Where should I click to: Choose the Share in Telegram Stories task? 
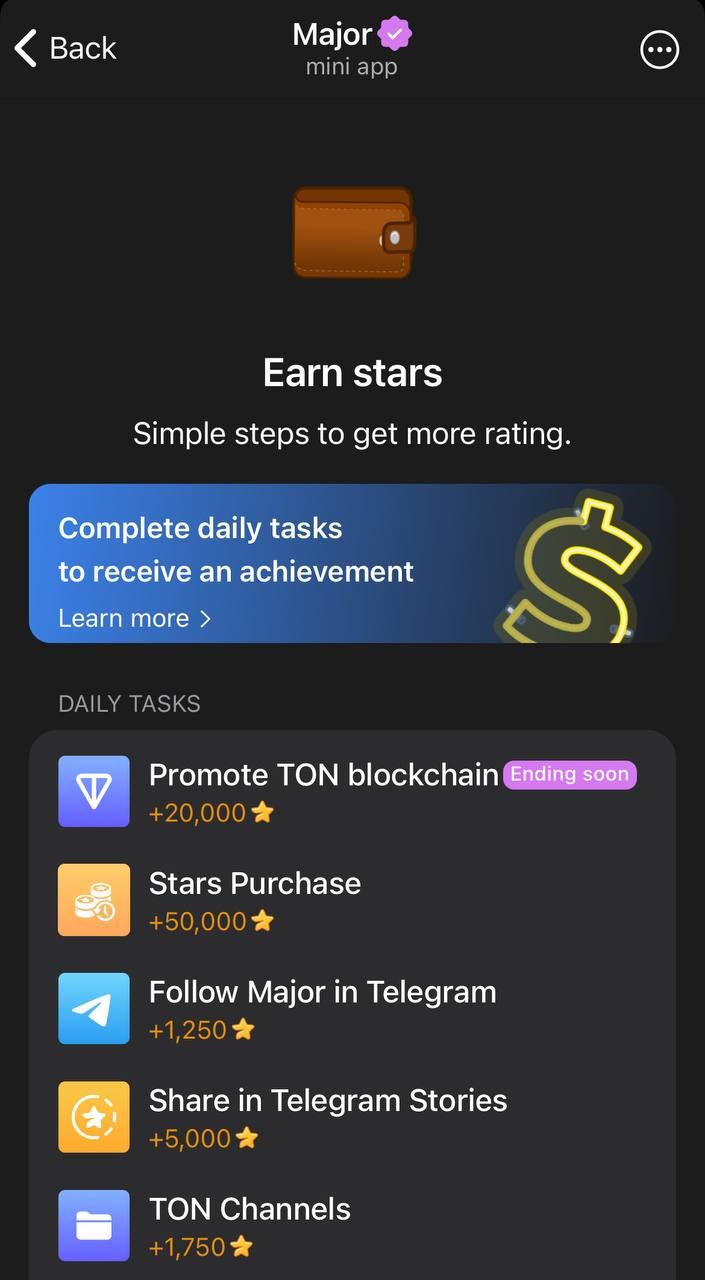(327, 1116)
